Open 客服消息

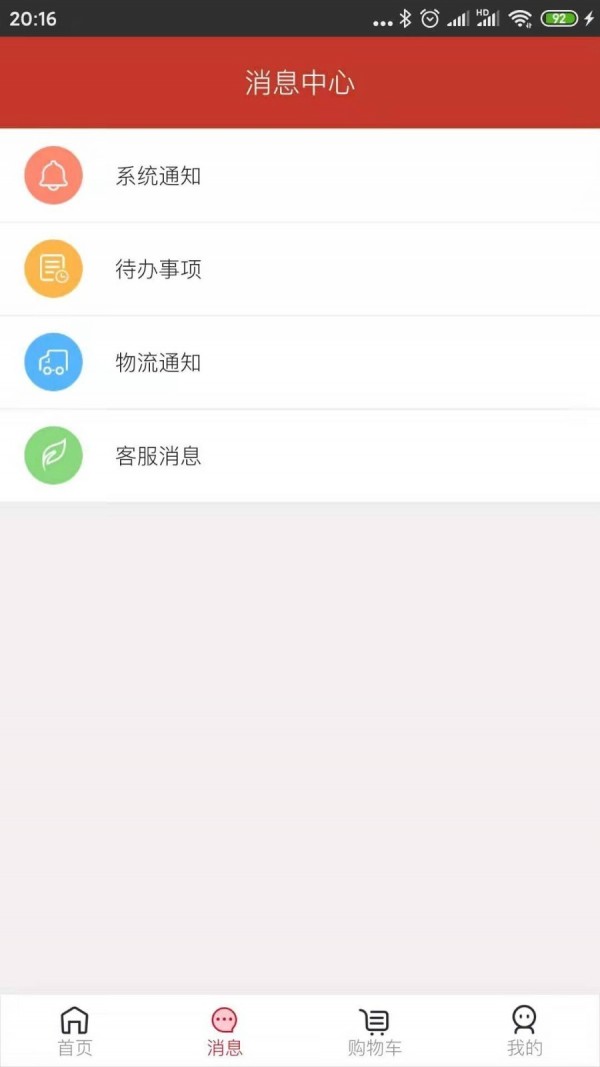tap(300, 455)
